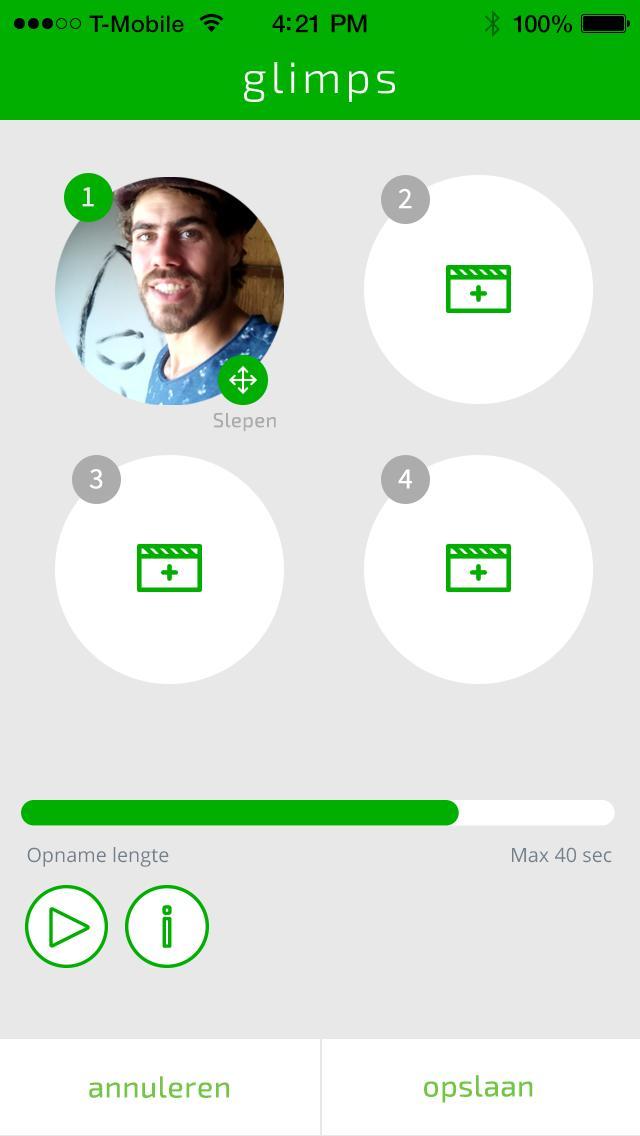Add a video clip to slot 2
The image size is (640, 1136).
tap(478, 290)
